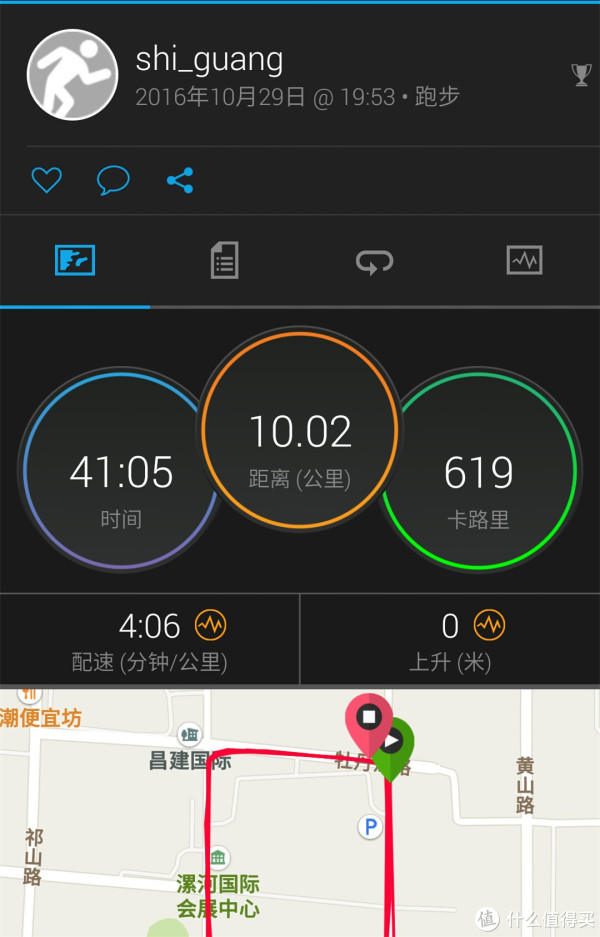Viewport: 600px width, 937px height.
Task: View the trophy records icon
Action: coord(581,74)
